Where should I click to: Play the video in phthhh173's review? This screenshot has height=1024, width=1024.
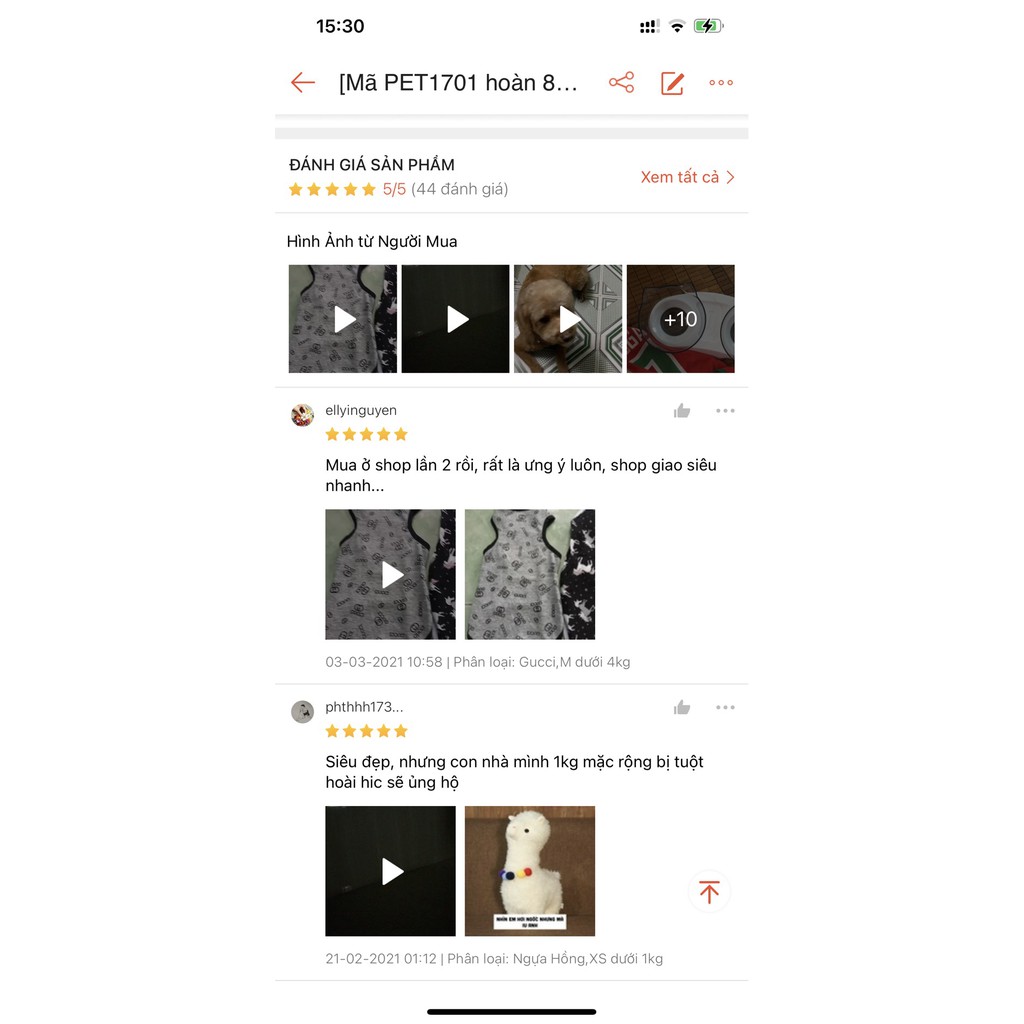click(390, 871)
